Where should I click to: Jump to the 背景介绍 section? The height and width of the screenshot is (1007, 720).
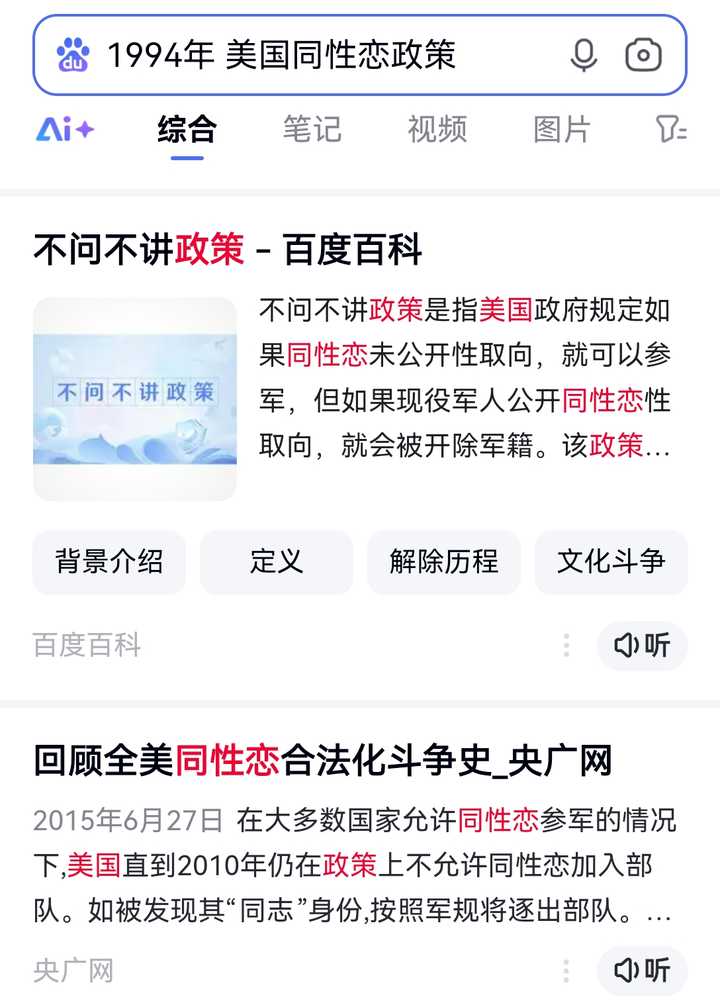(109, 562)
